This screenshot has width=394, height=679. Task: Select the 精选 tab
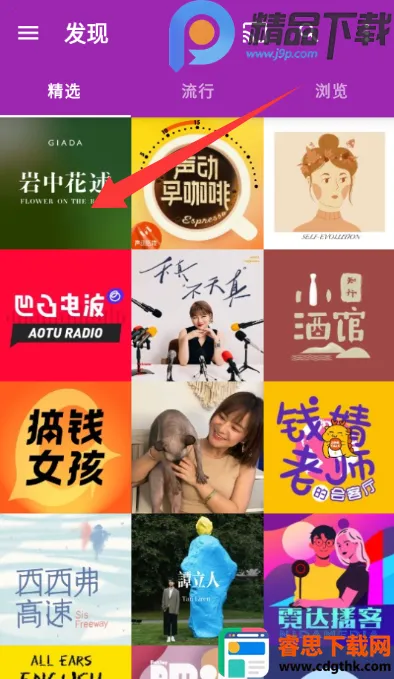pos(64,91)
